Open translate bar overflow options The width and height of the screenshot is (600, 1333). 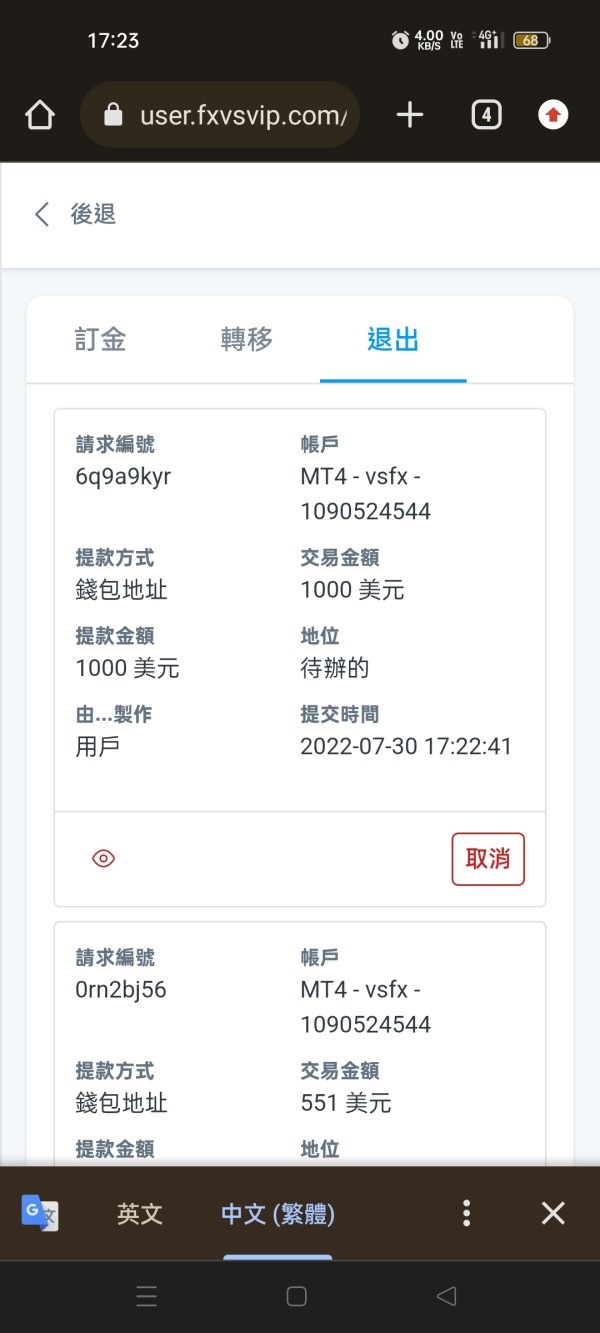tap(466, 1214)
